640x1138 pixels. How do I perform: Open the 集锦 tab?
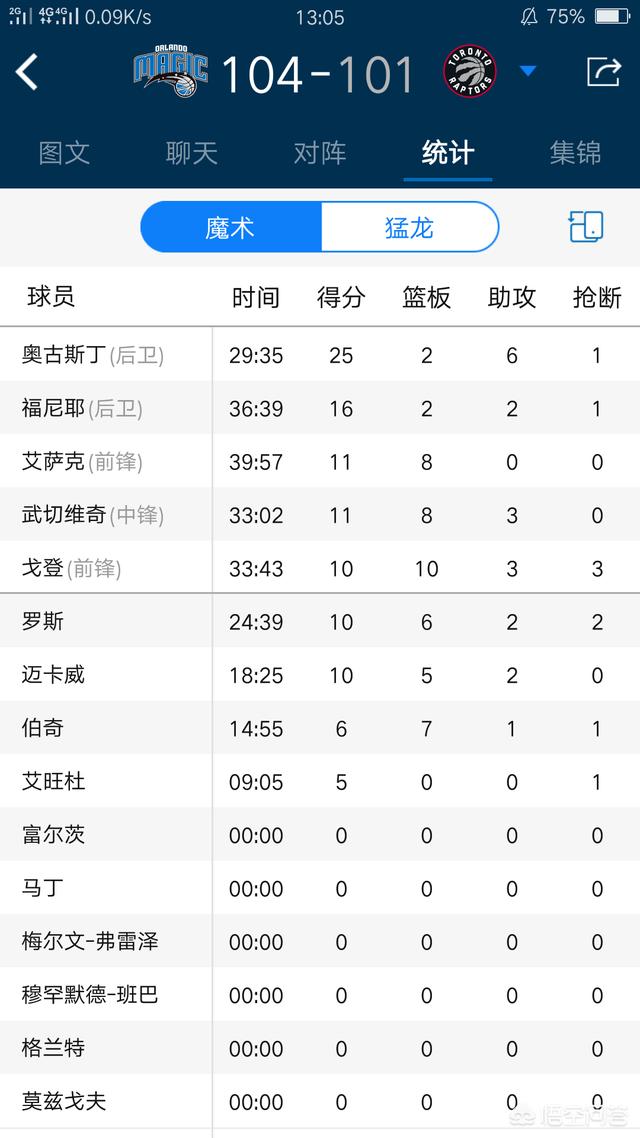tap(575, 153)
